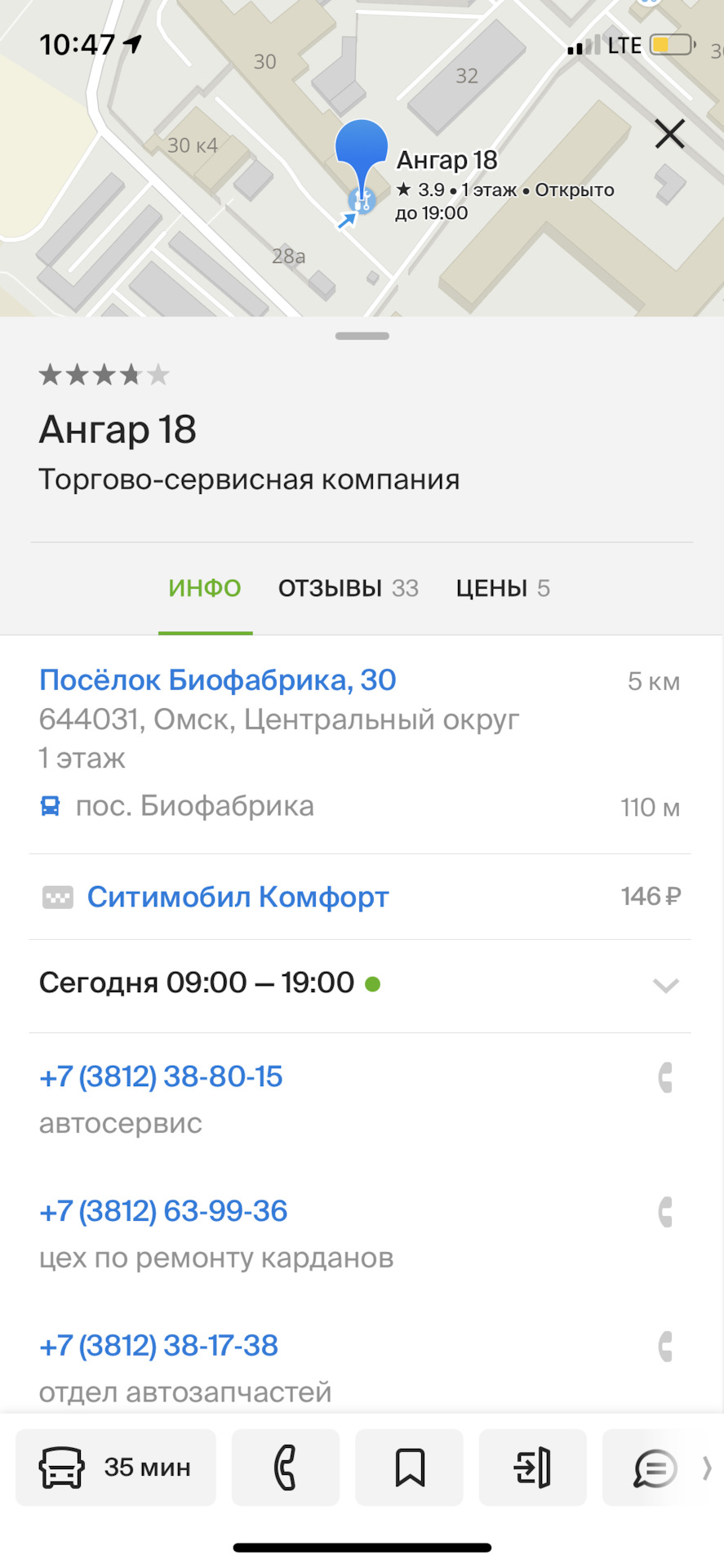
Task: Switch to the ОТЗЫВЫ tab
Action: click(x=349, y=588)
